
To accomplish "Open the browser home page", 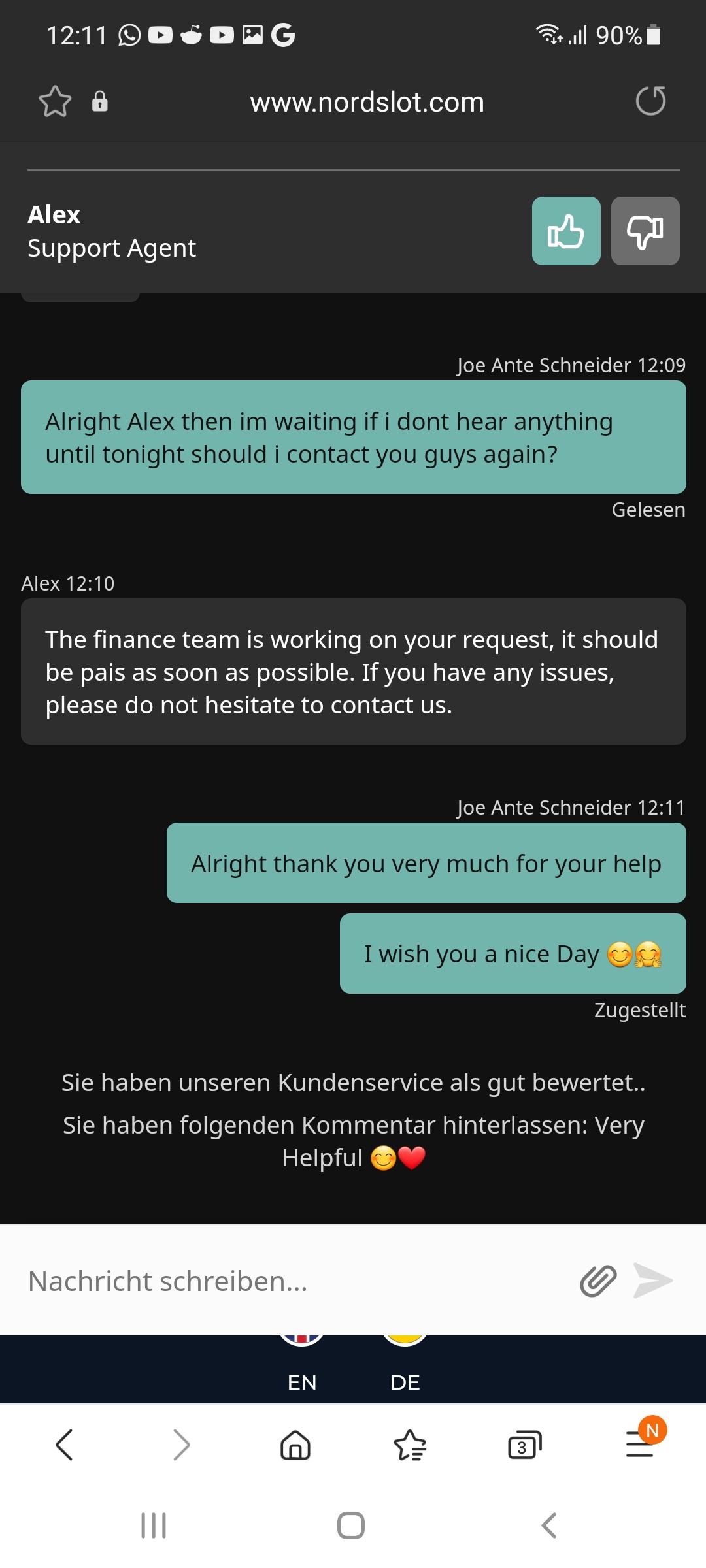I will 295,1445.
